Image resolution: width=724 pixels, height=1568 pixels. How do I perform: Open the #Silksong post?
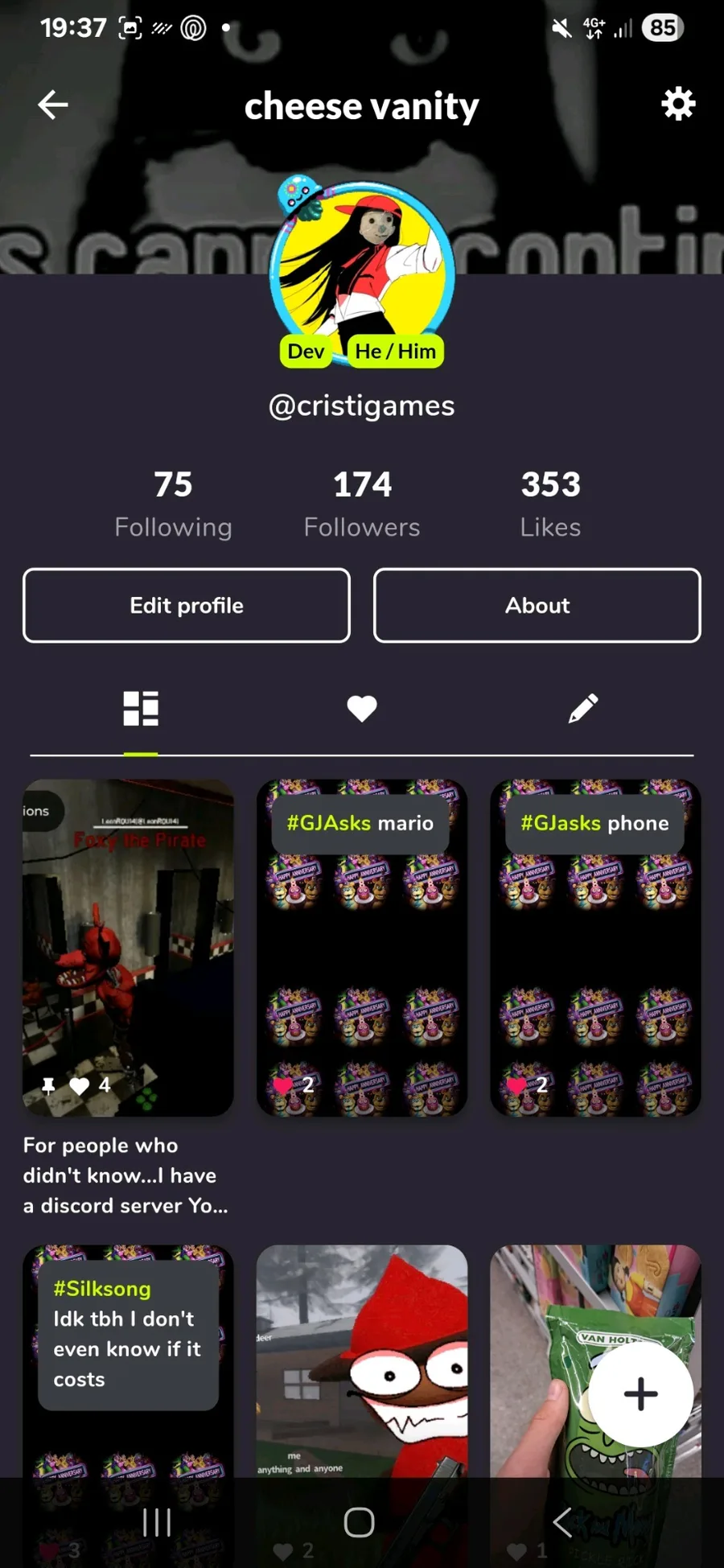[128, 1360]
